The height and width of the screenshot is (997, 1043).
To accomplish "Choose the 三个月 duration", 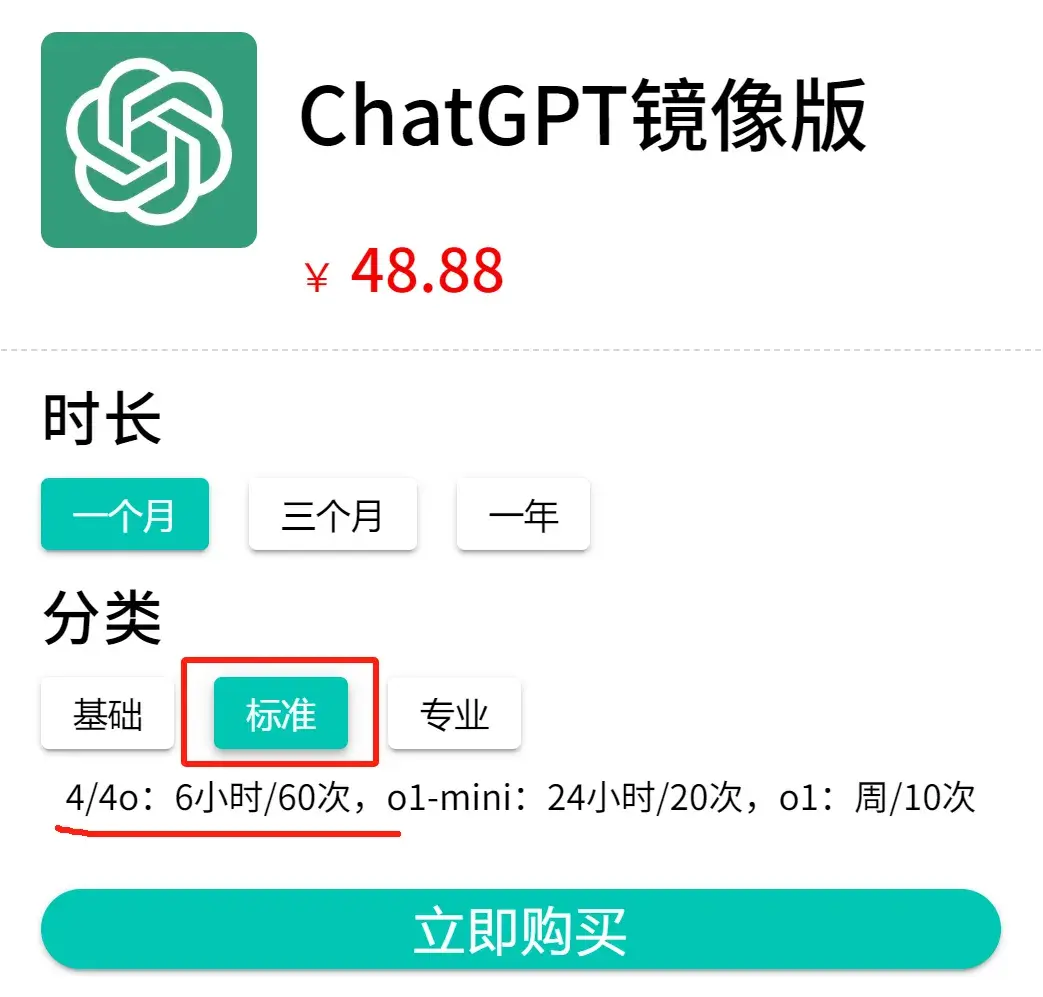I will click(332, 515).
